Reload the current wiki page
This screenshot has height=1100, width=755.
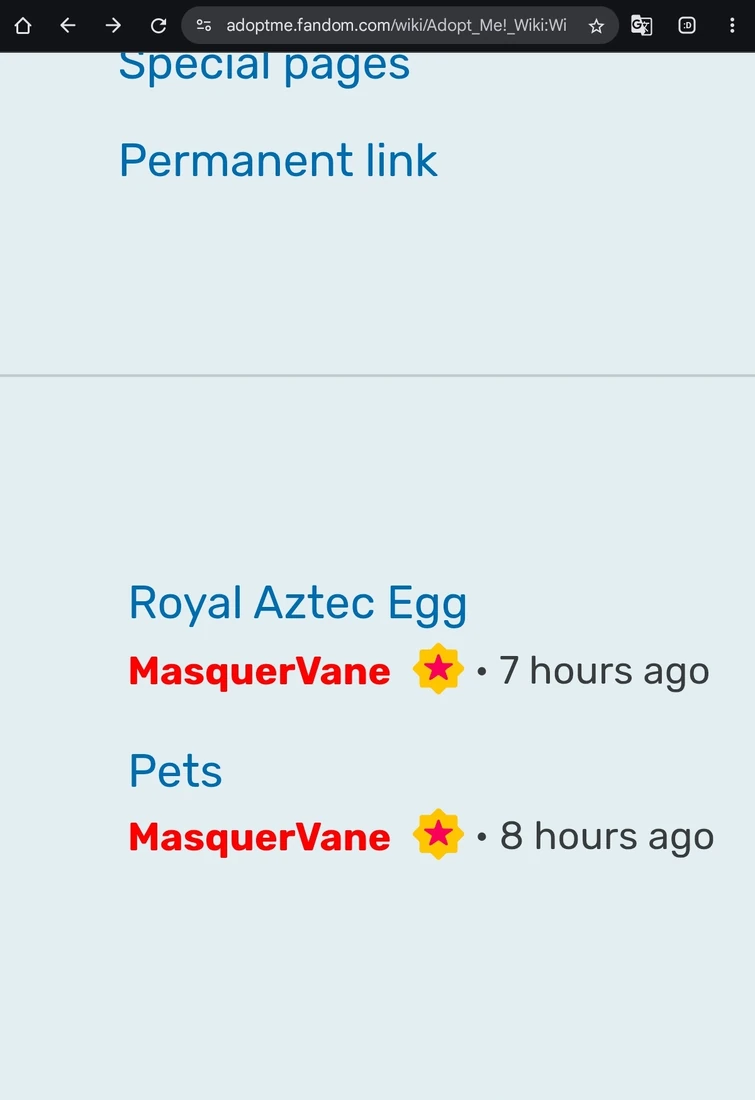pyautogui.click(x=158, y=26)
